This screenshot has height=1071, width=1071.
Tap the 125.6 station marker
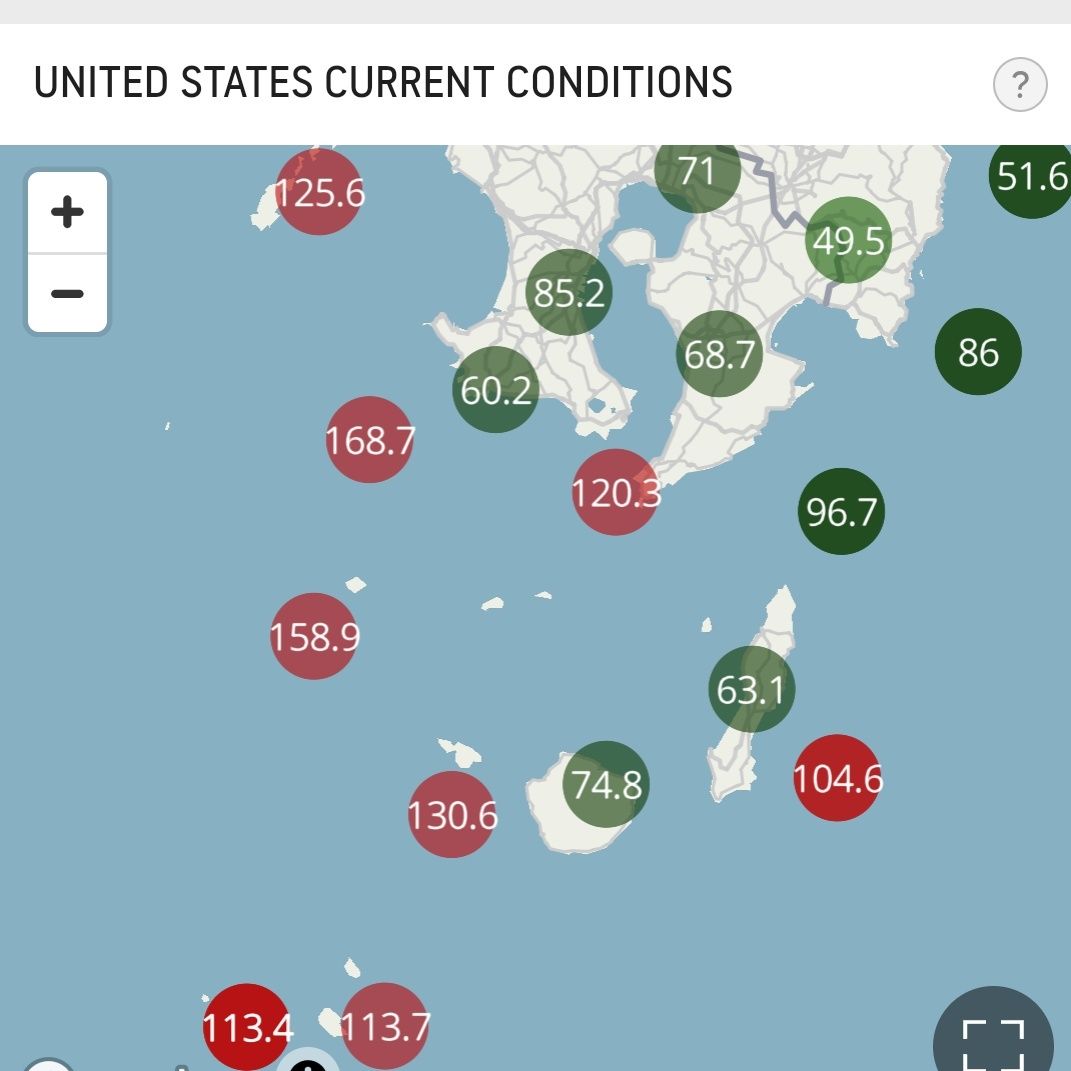click(319, 192)
